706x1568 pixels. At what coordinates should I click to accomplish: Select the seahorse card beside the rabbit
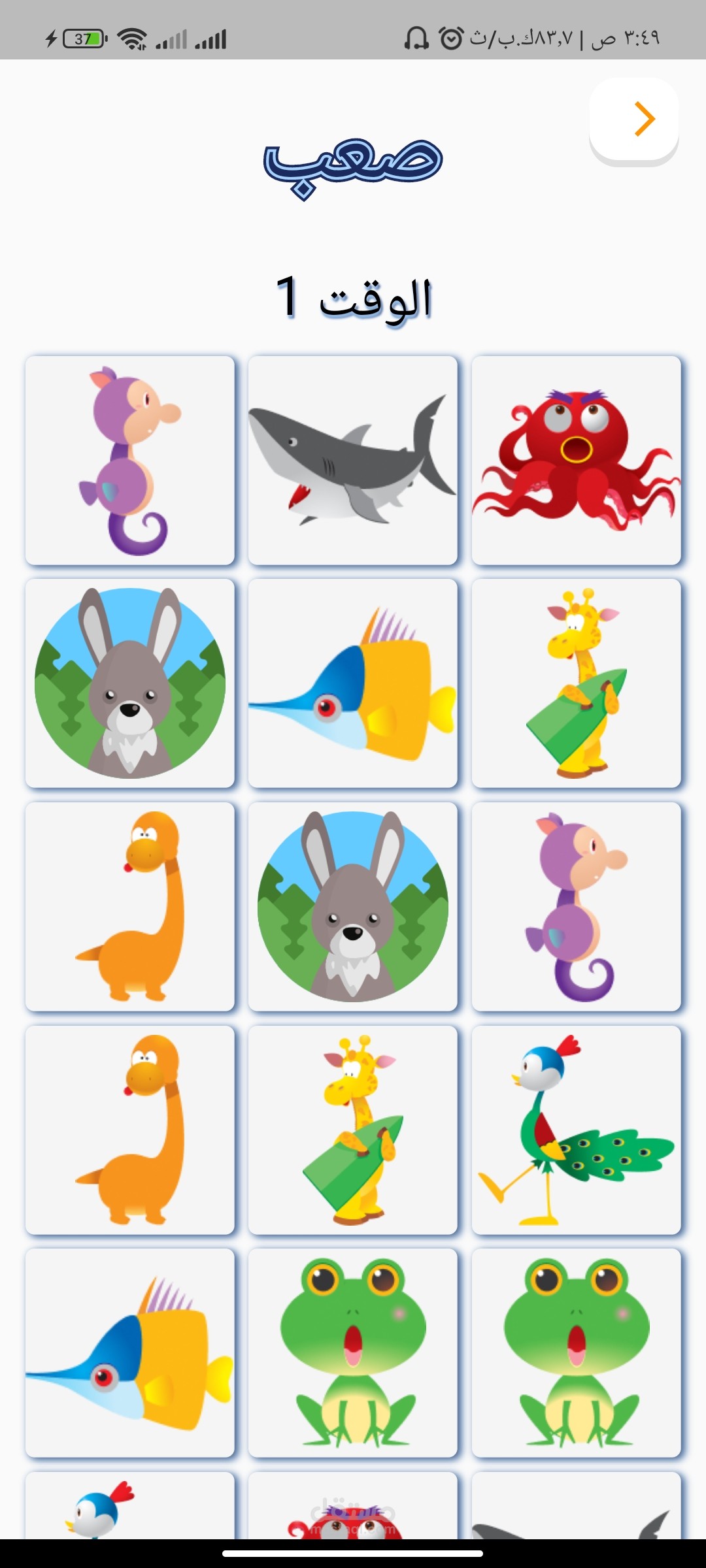[x=576, y=907]
